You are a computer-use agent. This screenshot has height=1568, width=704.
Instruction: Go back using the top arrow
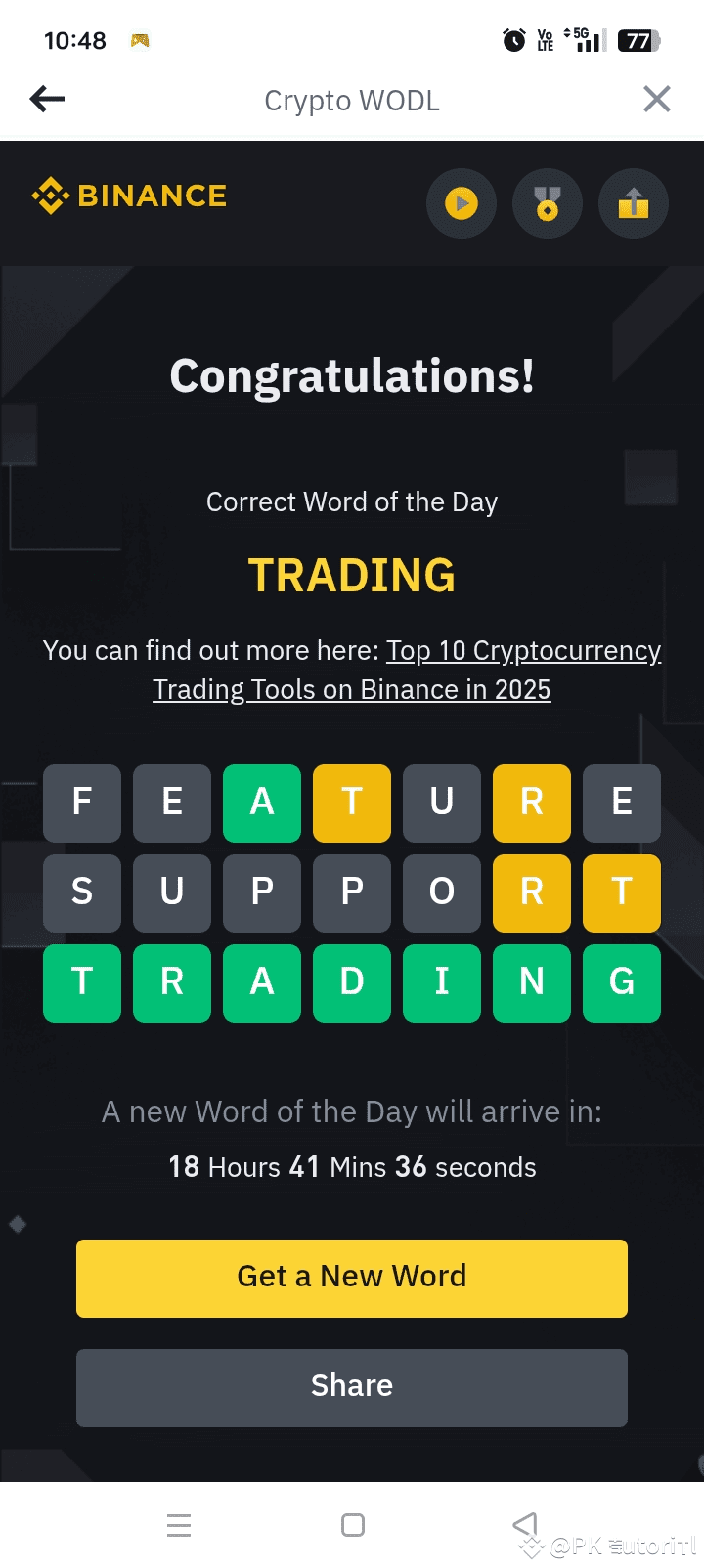click(x=47, y=99)
